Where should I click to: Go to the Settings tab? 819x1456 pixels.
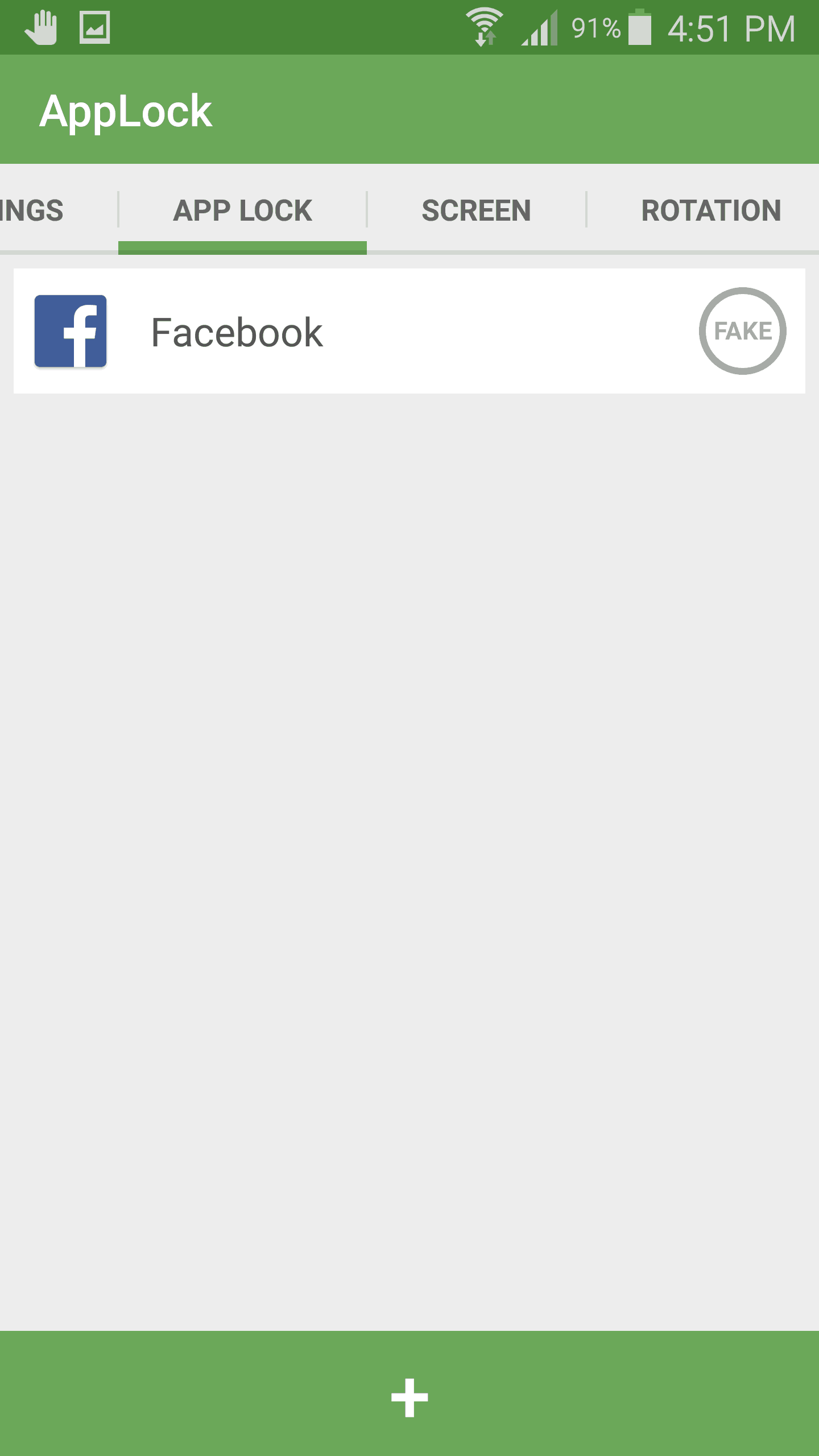tap(34, 210)
